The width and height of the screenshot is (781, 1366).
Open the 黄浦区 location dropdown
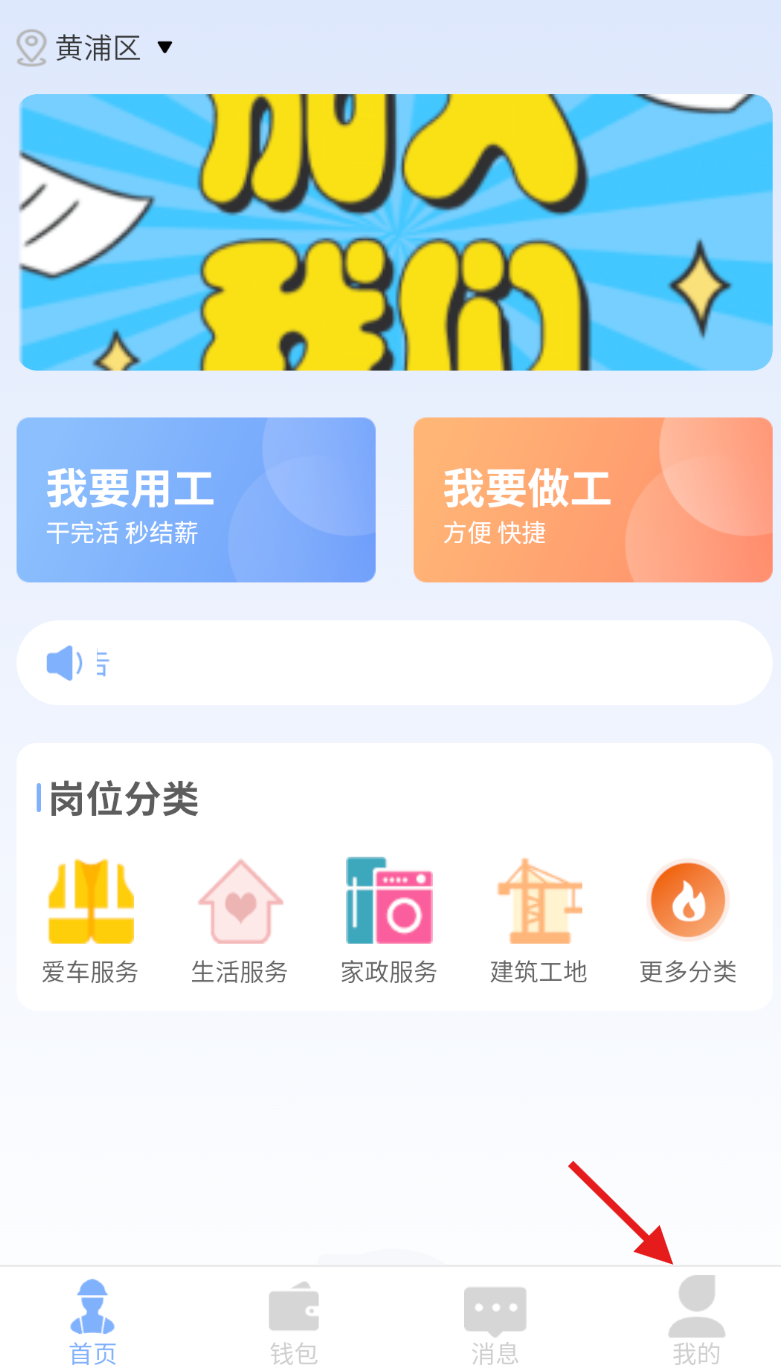[x=97, y=47]
